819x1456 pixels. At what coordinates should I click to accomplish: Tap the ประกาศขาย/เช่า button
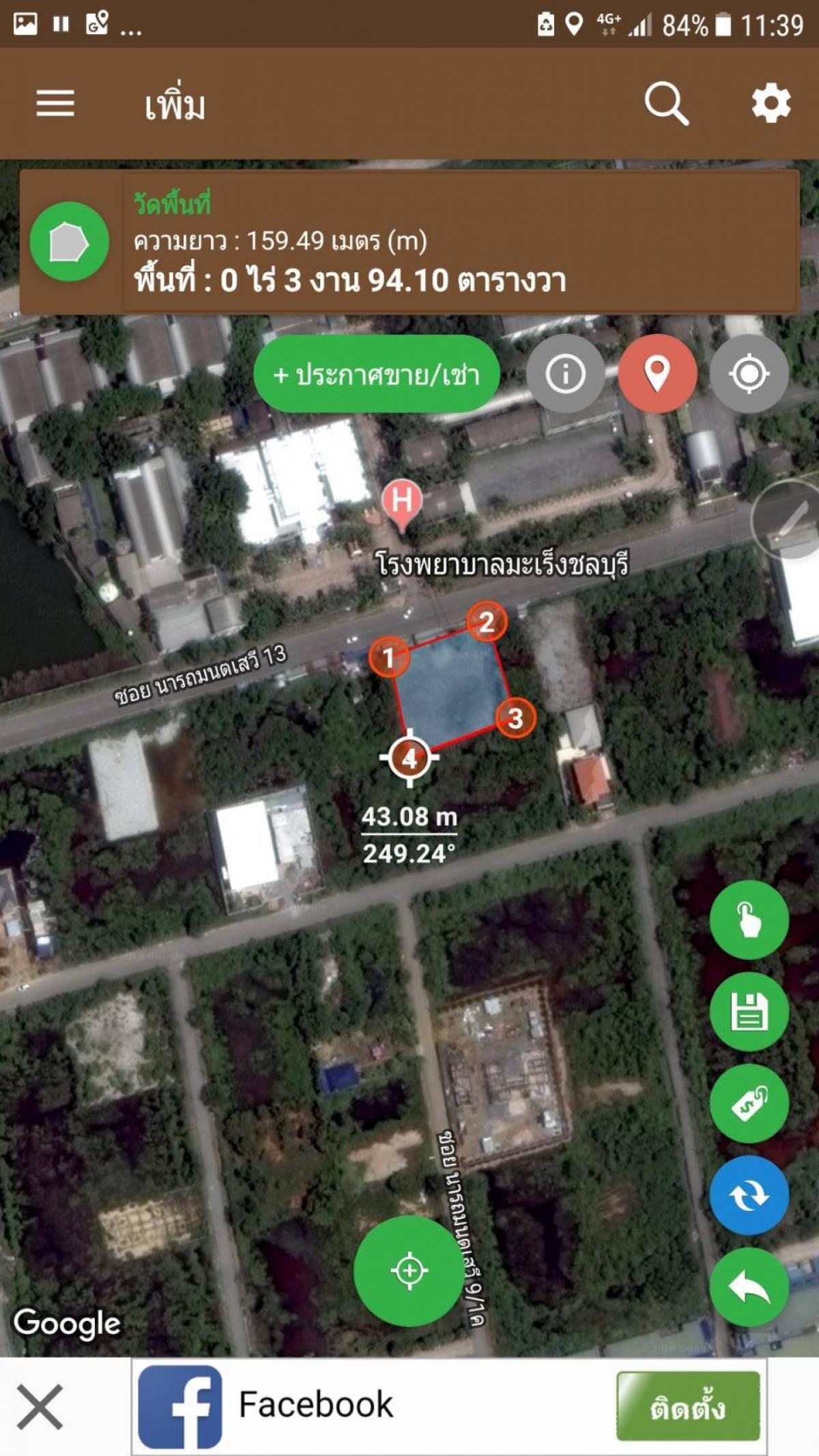377,374
